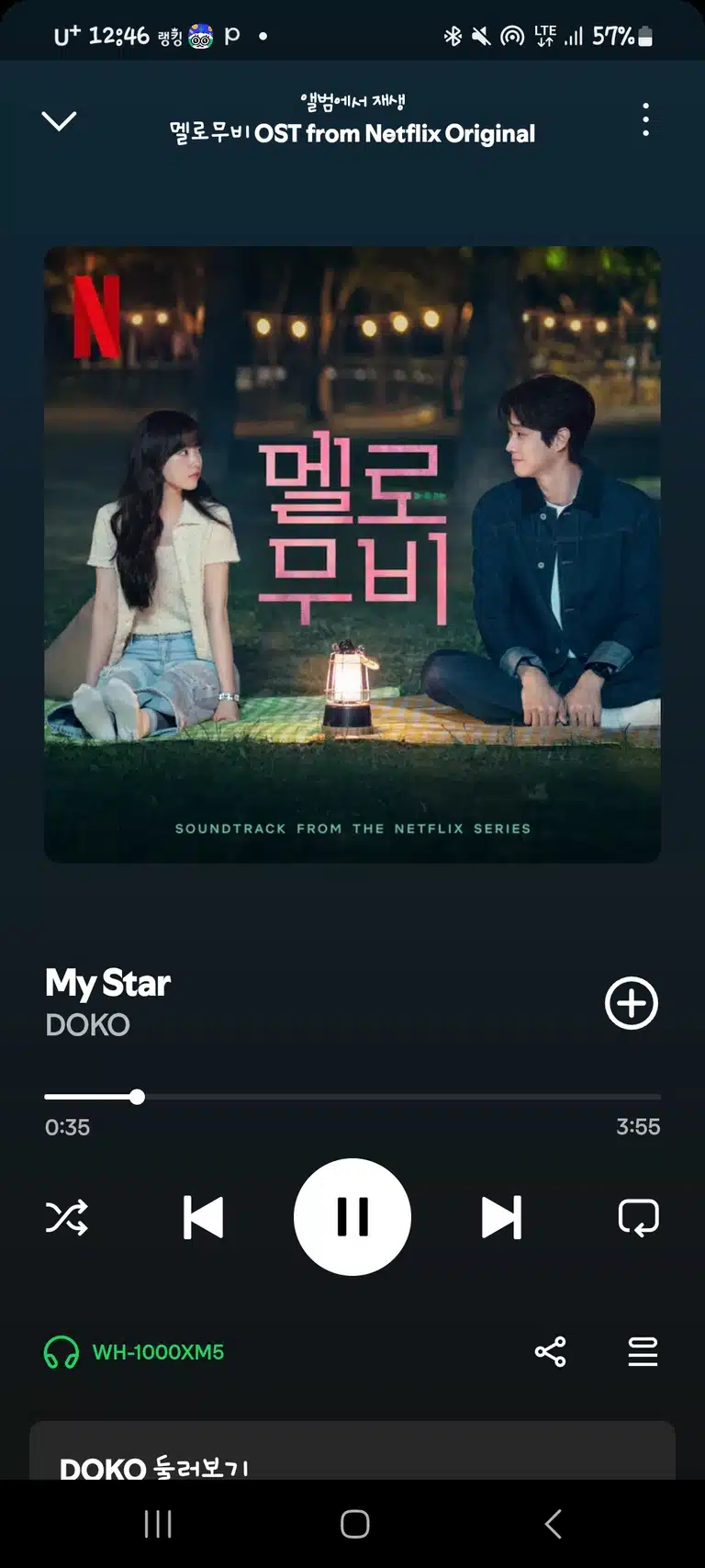This screenshot has height=1568, width=705.
Task: Pause the current song
Action: [352, 1217]
